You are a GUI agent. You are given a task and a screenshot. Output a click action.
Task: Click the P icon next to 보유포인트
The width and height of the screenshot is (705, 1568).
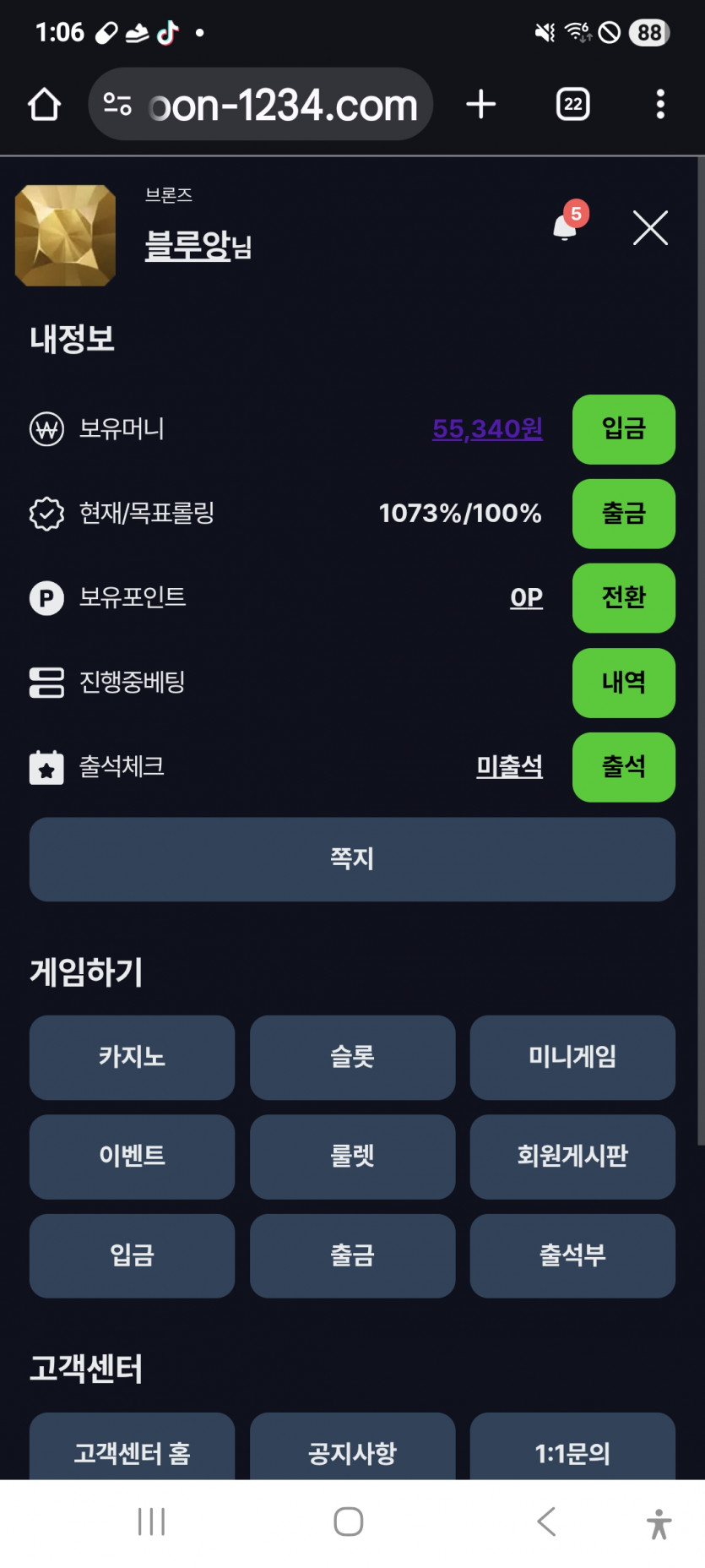click(x=47, y=598)
